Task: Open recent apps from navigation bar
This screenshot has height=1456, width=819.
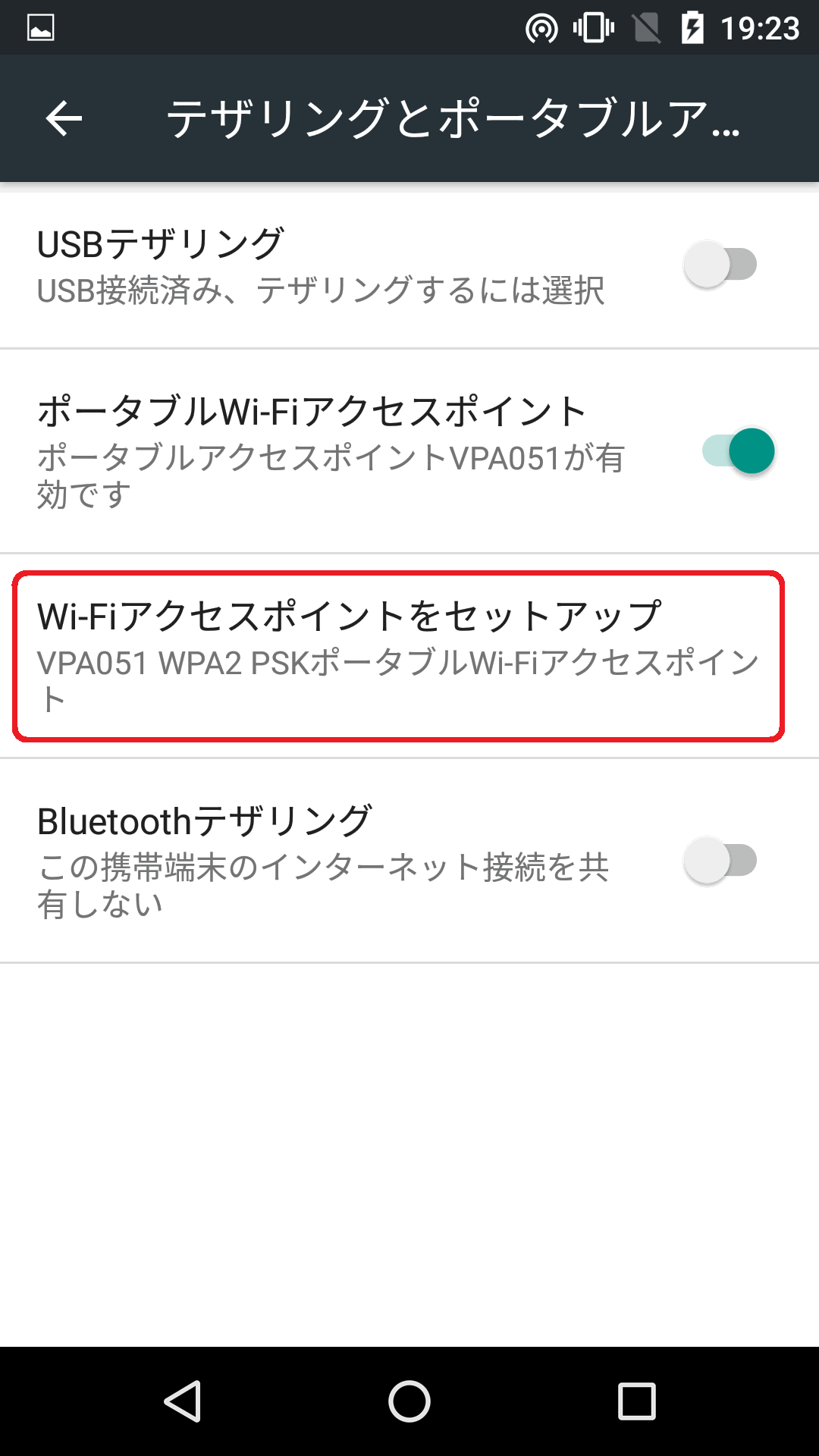Action: pyautogui.click(x=637, y=1401)
